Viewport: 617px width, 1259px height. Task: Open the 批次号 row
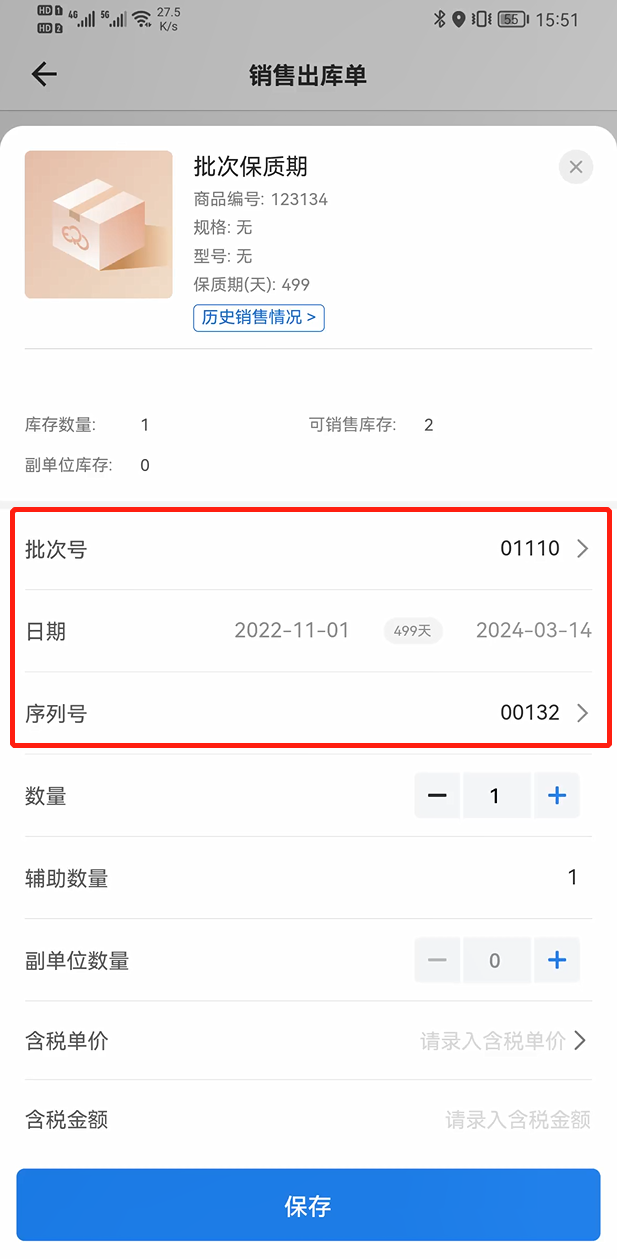click(308, 549)
